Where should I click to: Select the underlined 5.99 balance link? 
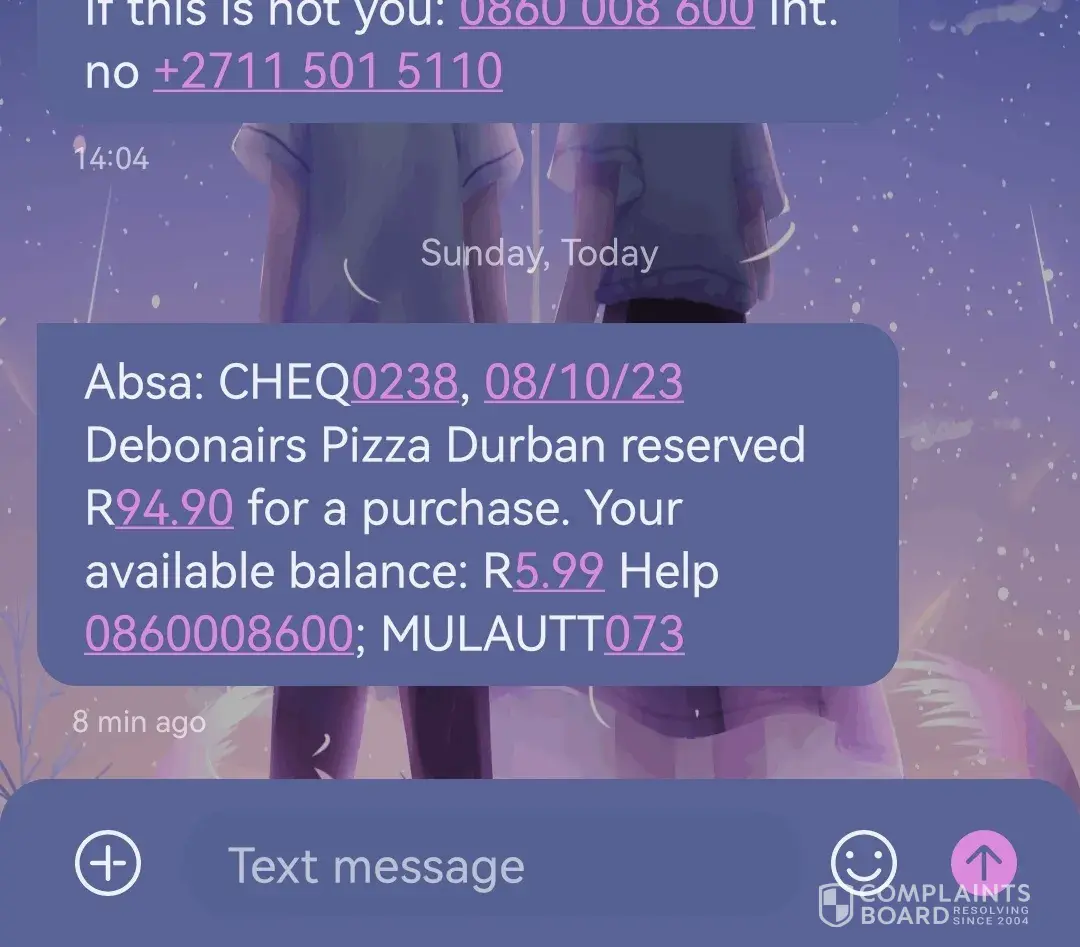click(559, 572)
